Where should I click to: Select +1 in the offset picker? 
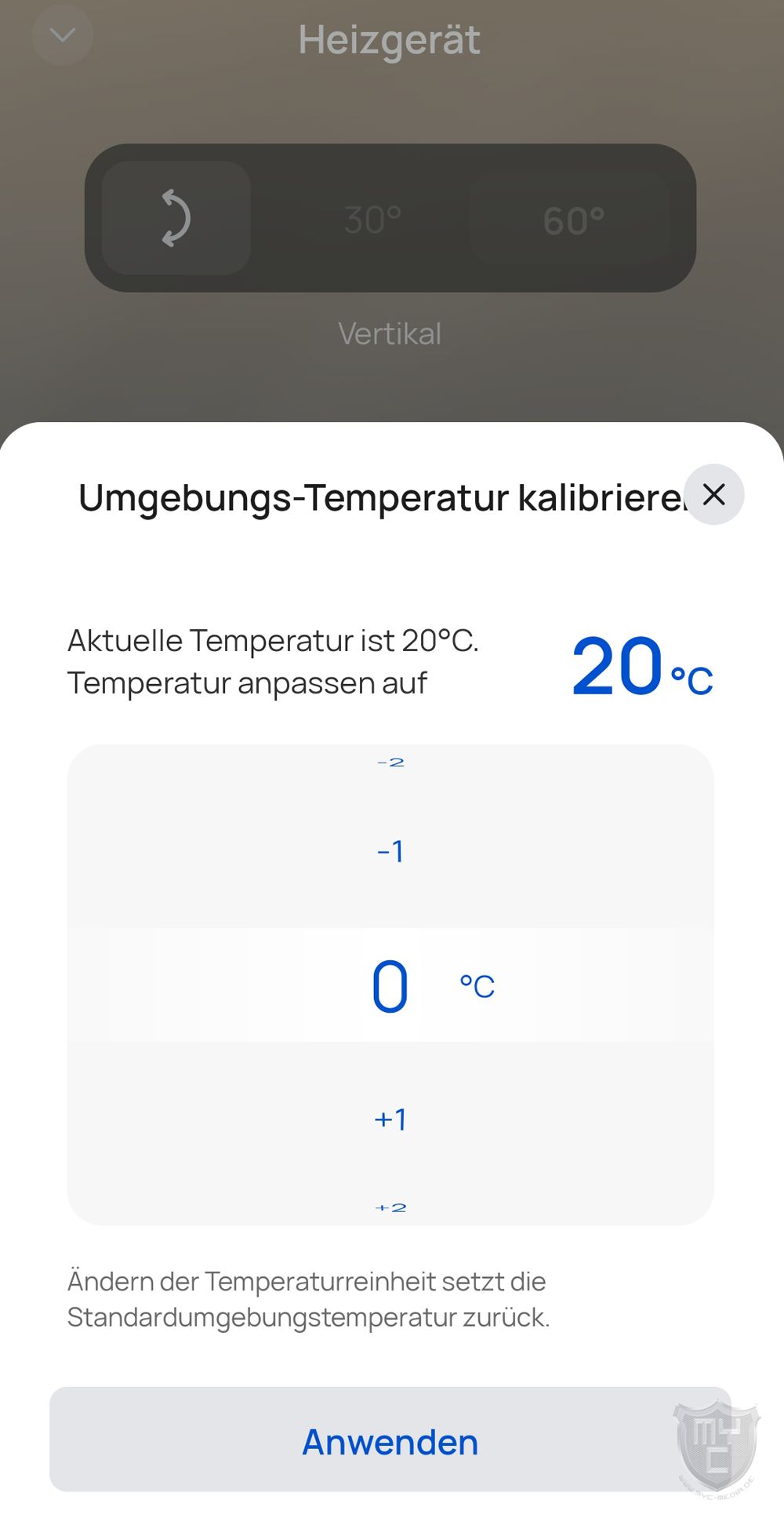[390, 1119]
